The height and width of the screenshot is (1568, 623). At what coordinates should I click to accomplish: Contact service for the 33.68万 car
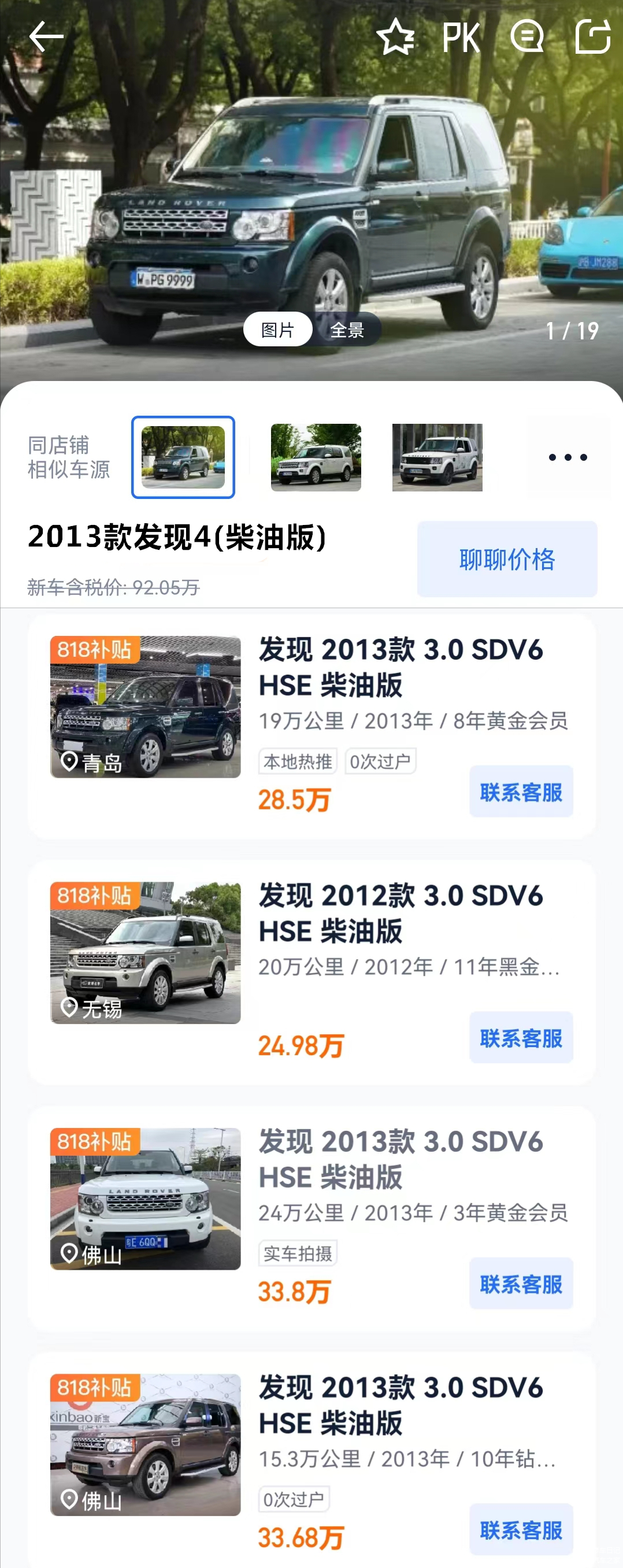pyautogui.click(x=521, y=1530)
